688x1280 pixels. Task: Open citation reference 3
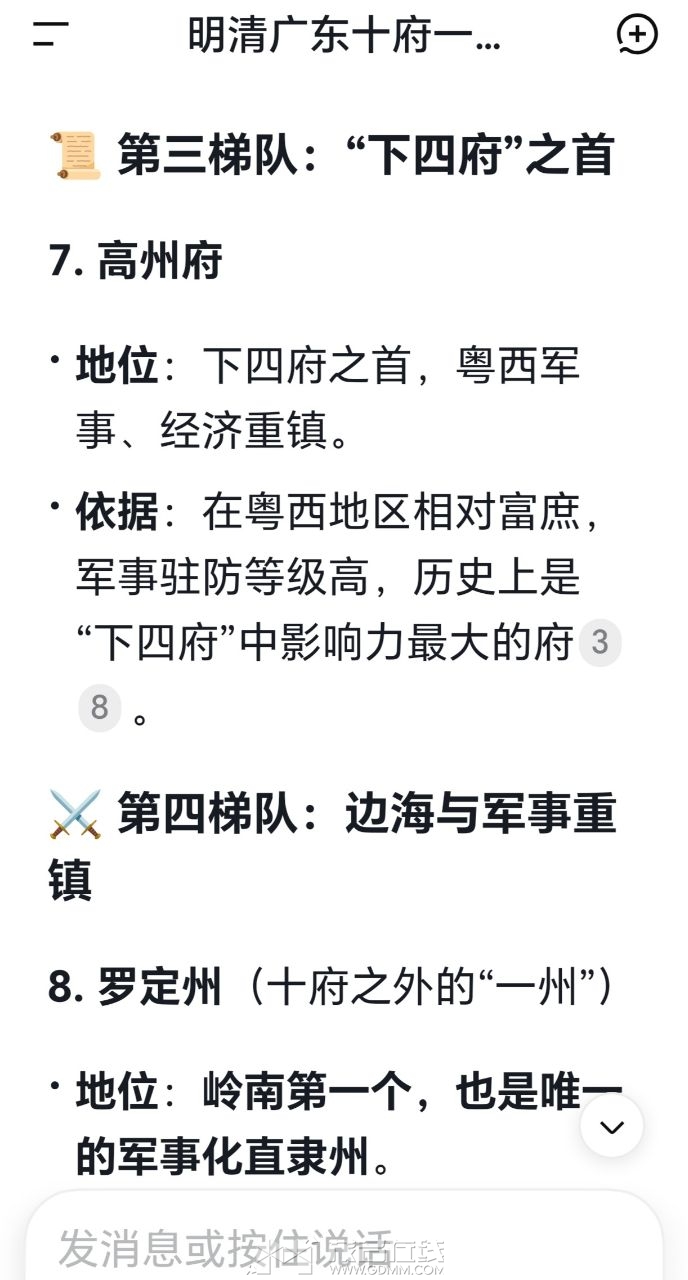tap(599, 643)
